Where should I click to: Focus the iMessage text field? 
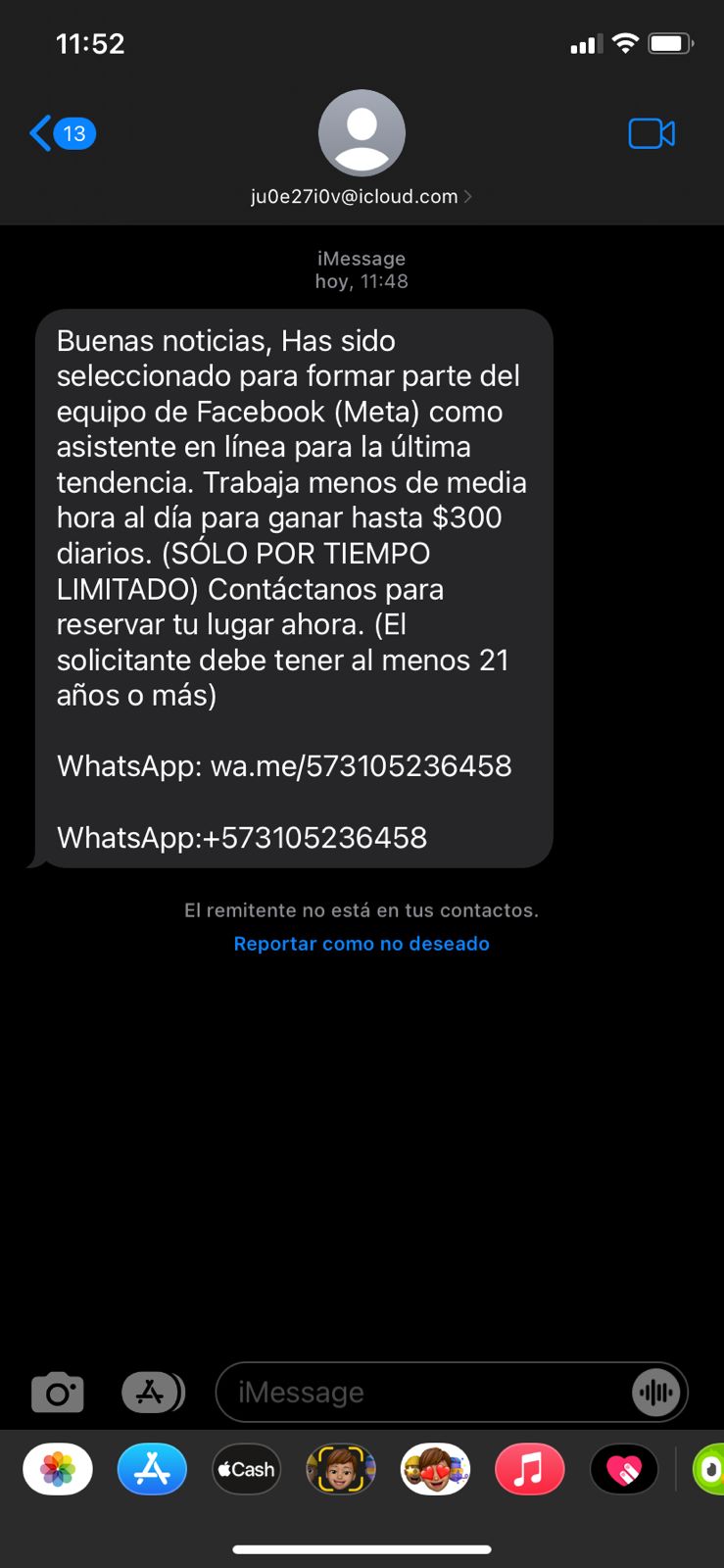click(421, 1392)
